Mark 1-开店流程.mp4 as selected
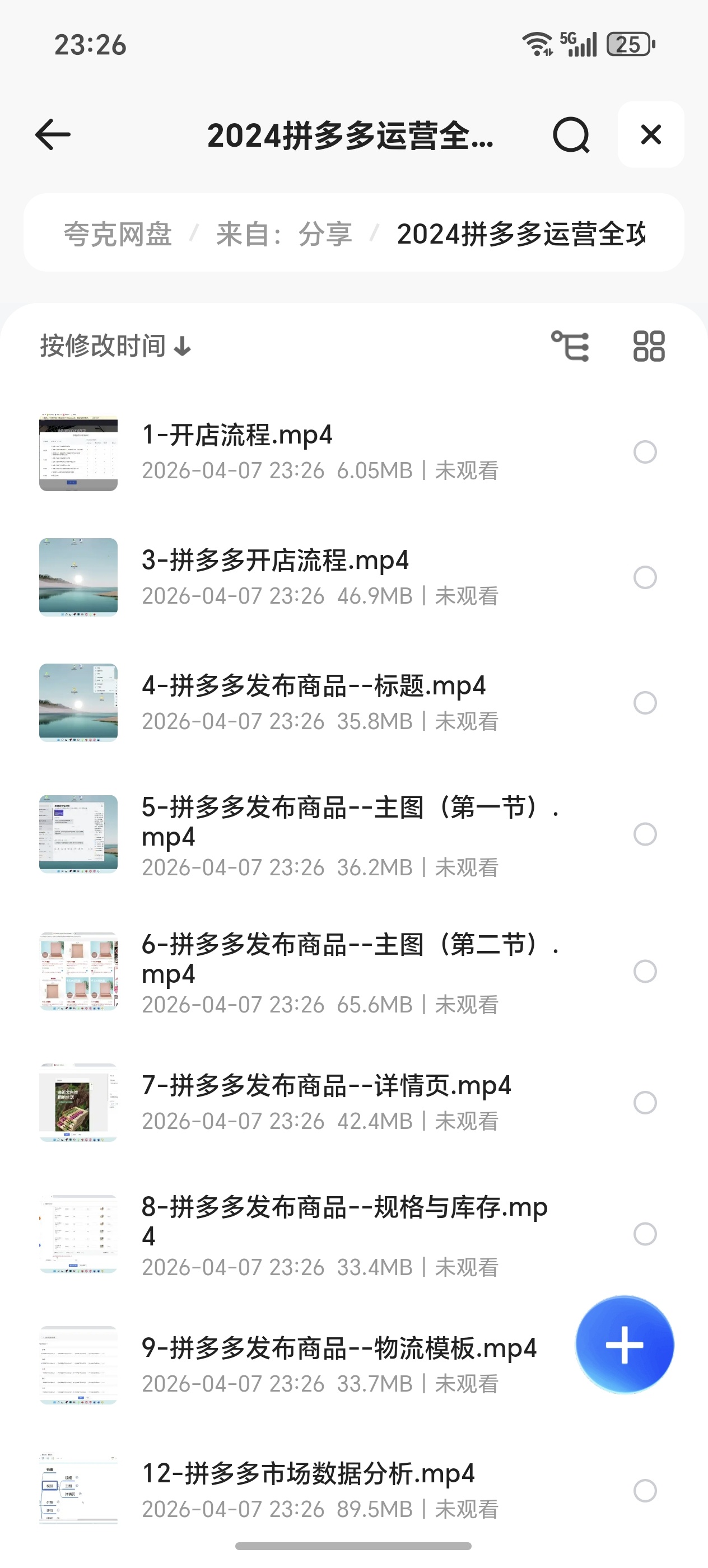This screenshot has width=708, height=1568. point(645,452)
